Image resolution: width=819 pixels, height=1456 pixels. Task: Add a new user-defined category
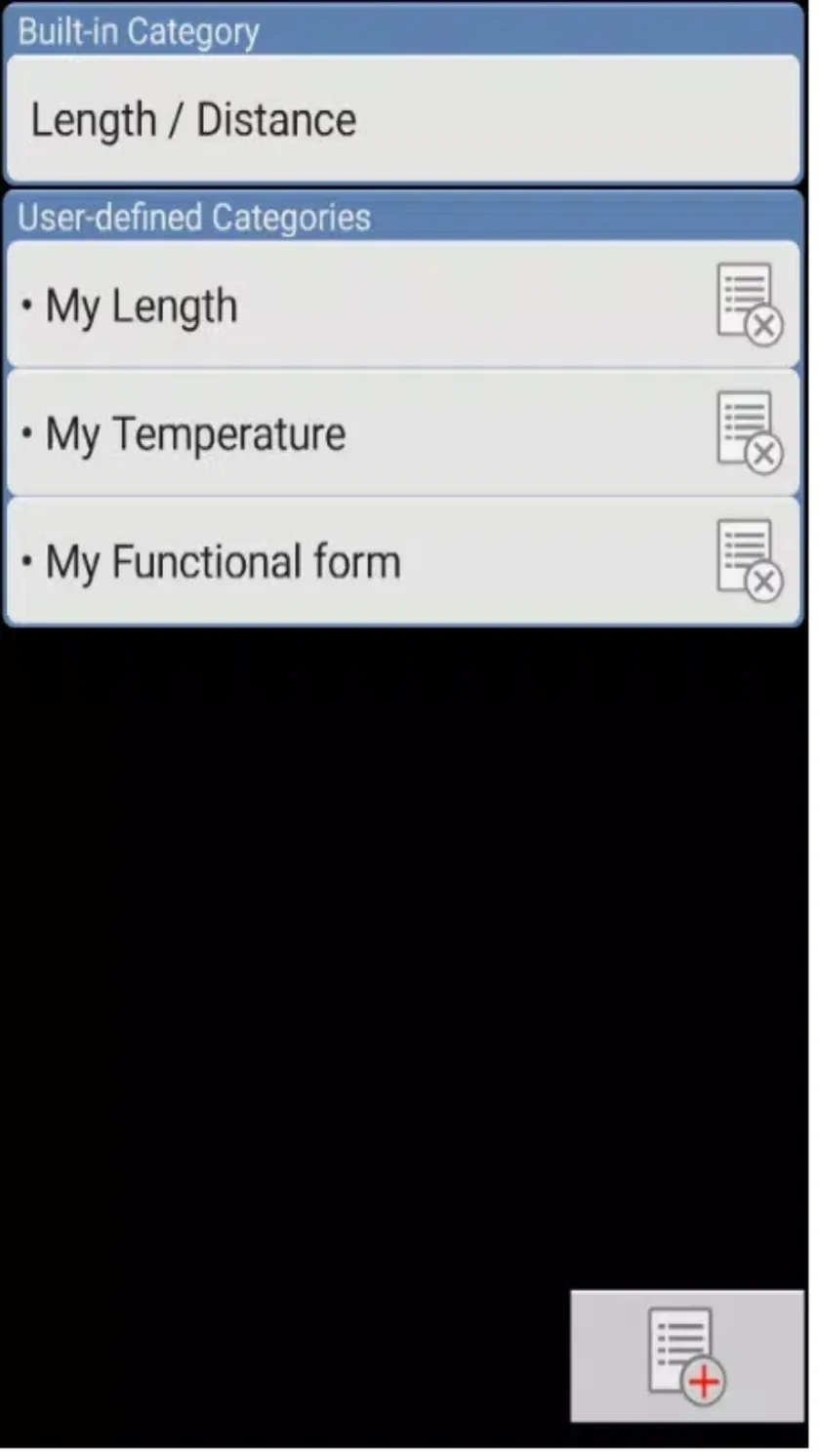pyautogui.click(x=687, y=1355)
